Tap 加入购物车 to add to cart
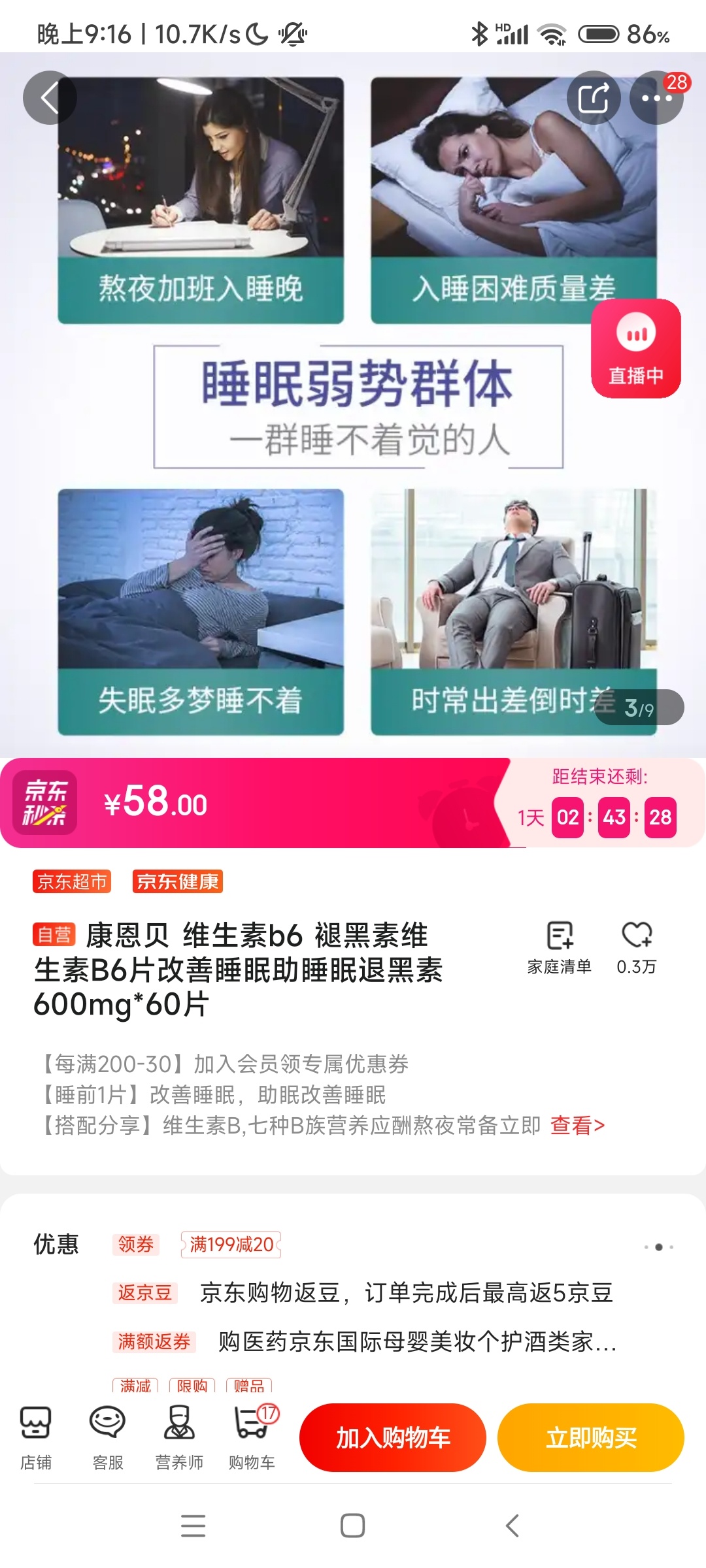 393,1437
